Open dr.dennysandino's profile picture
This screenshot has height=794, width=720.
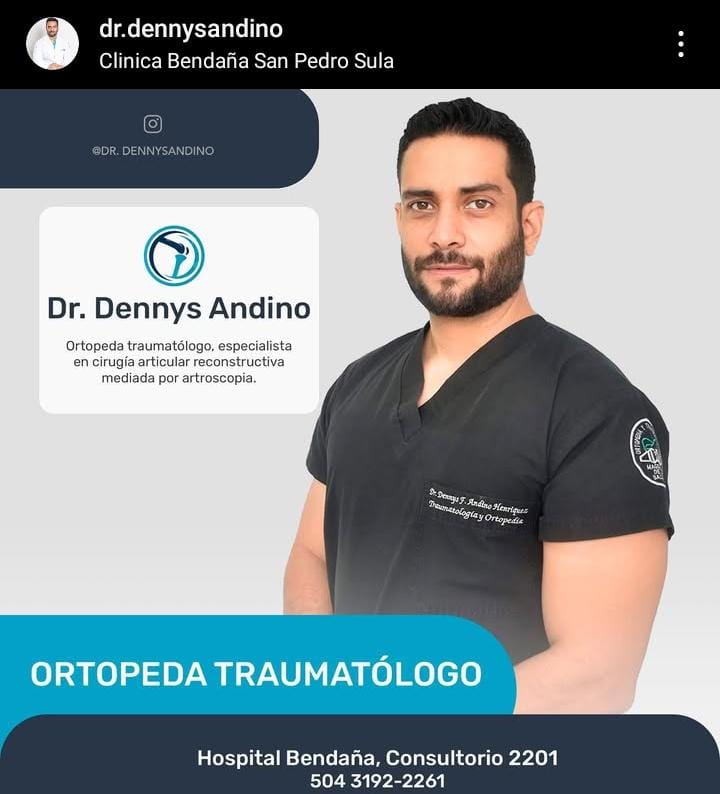(x=52, y=44)
